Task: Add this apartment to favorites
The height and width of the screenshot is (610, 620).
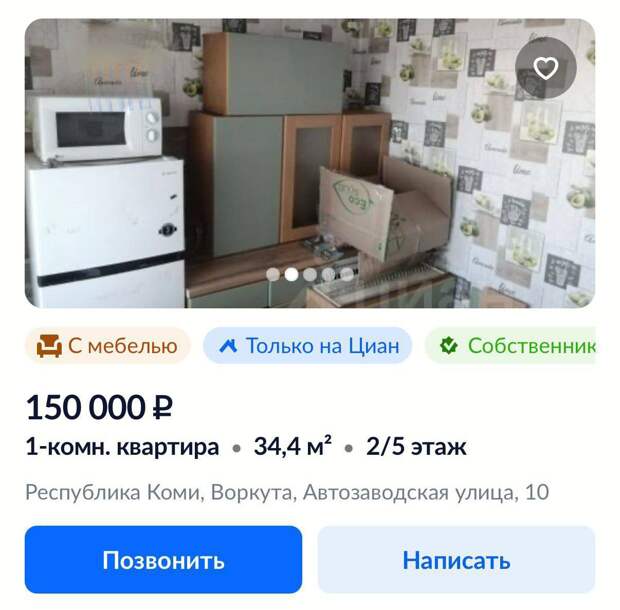Action: [545, 68]
